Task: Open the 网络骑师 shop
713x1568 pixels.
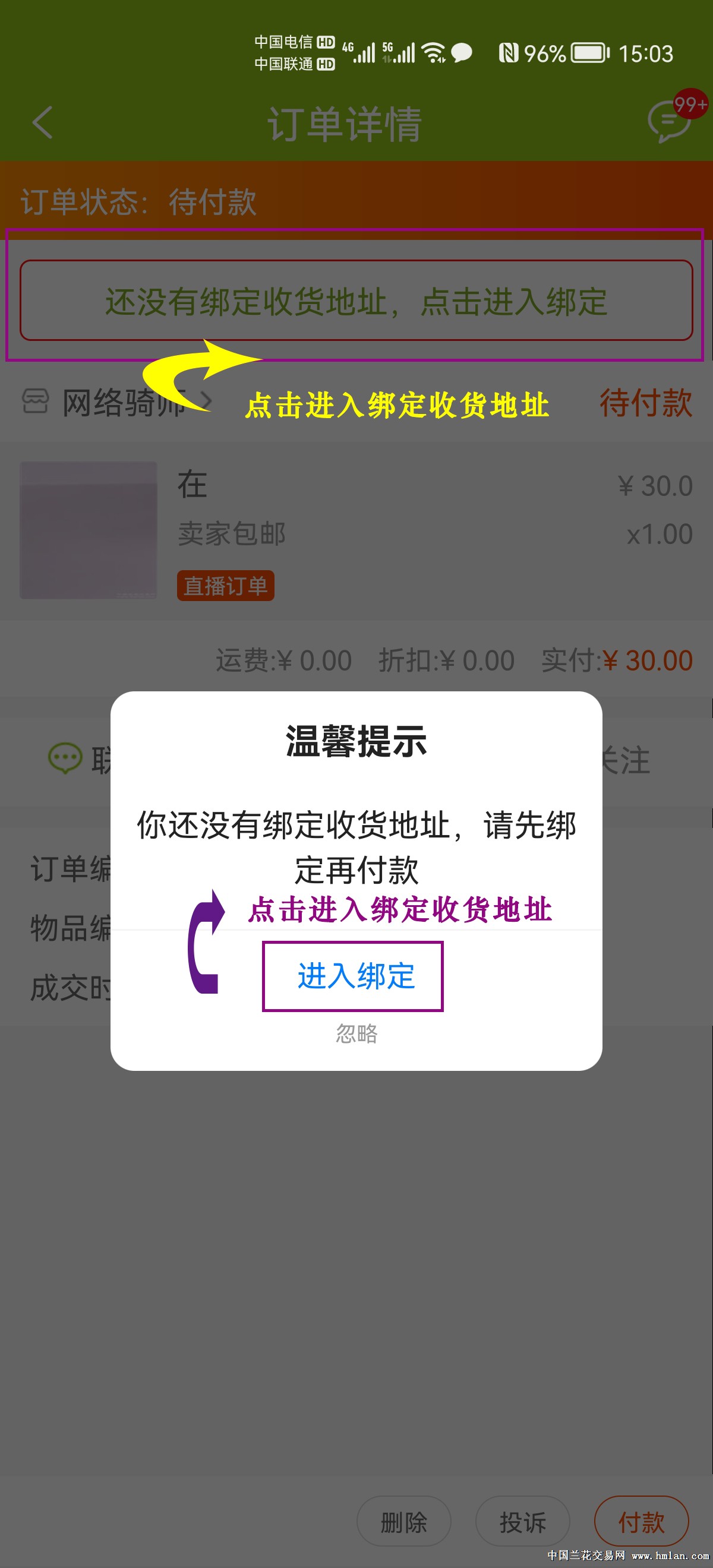Action: 117,402
